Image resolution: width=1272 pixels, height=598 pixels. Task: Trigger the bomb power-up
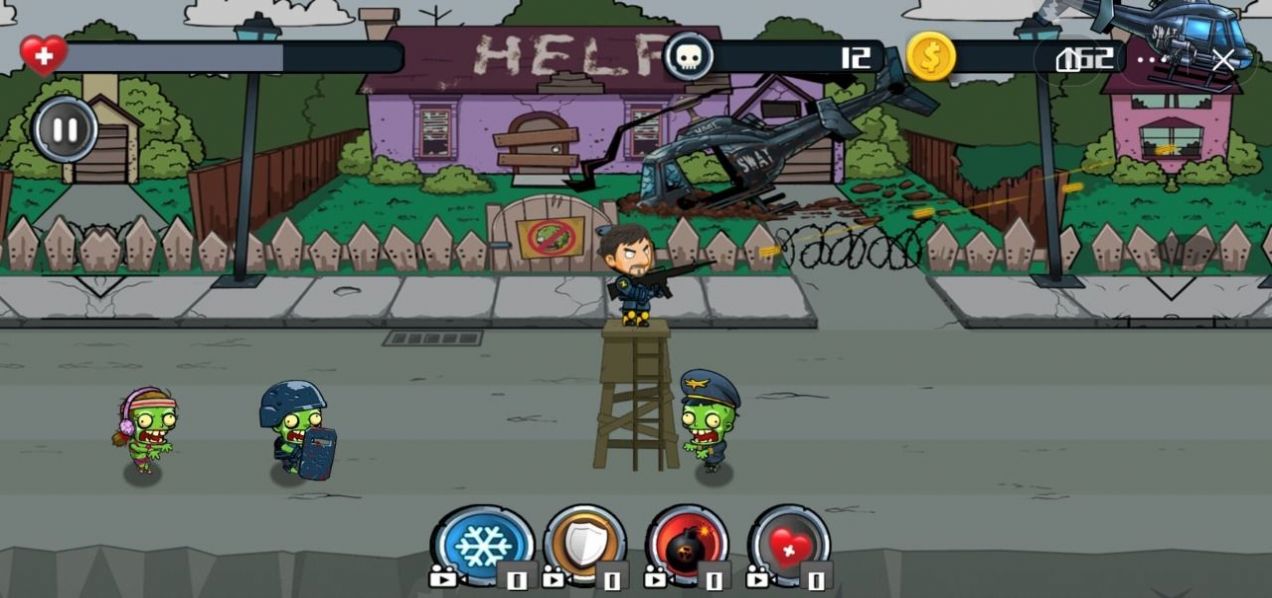pyautogui.click(x=688, y=547)
